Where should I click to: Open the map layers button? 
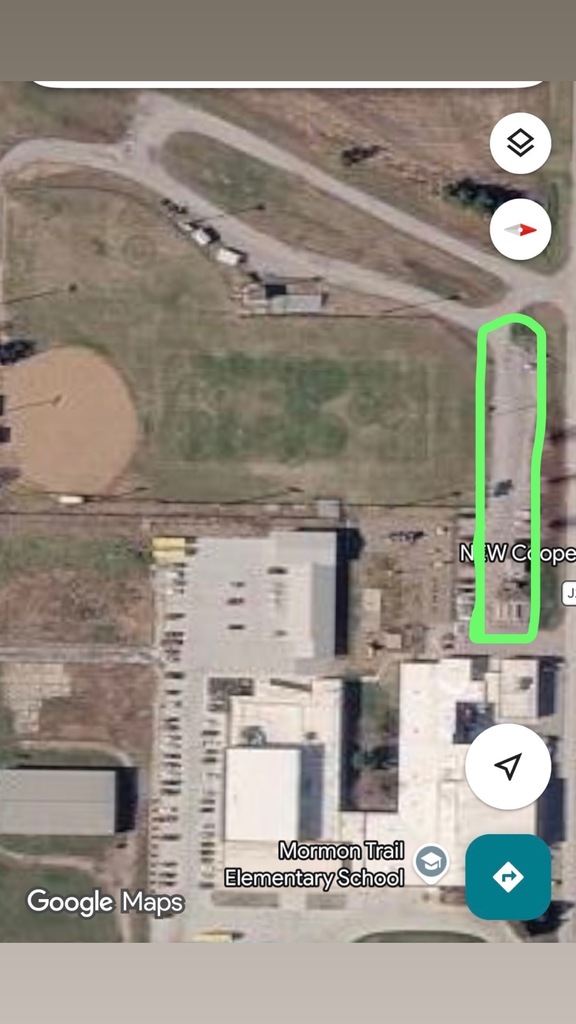(x=520, y=143)
